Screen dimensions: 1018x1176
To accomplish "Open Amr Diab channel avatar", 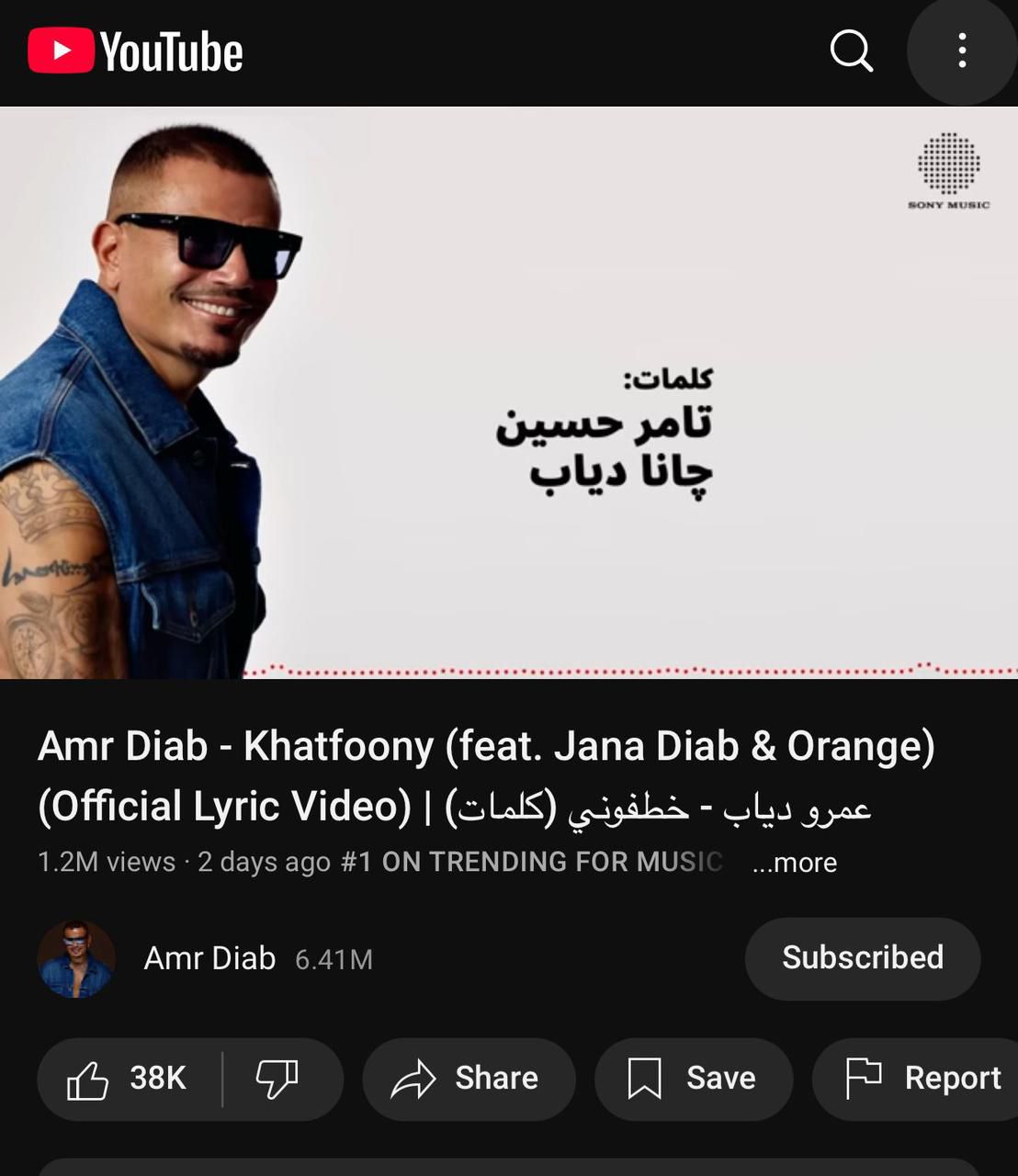I will (77, 958).
